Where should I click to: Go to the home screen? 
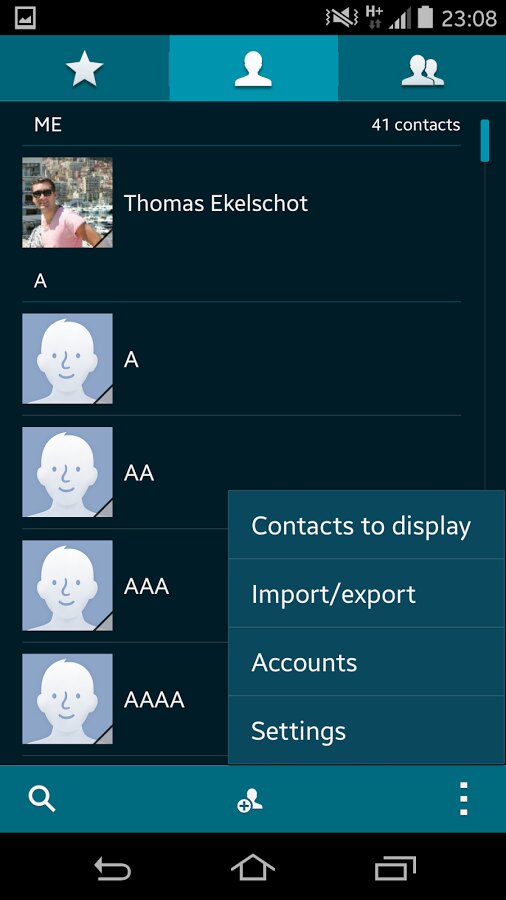point(253,867)
